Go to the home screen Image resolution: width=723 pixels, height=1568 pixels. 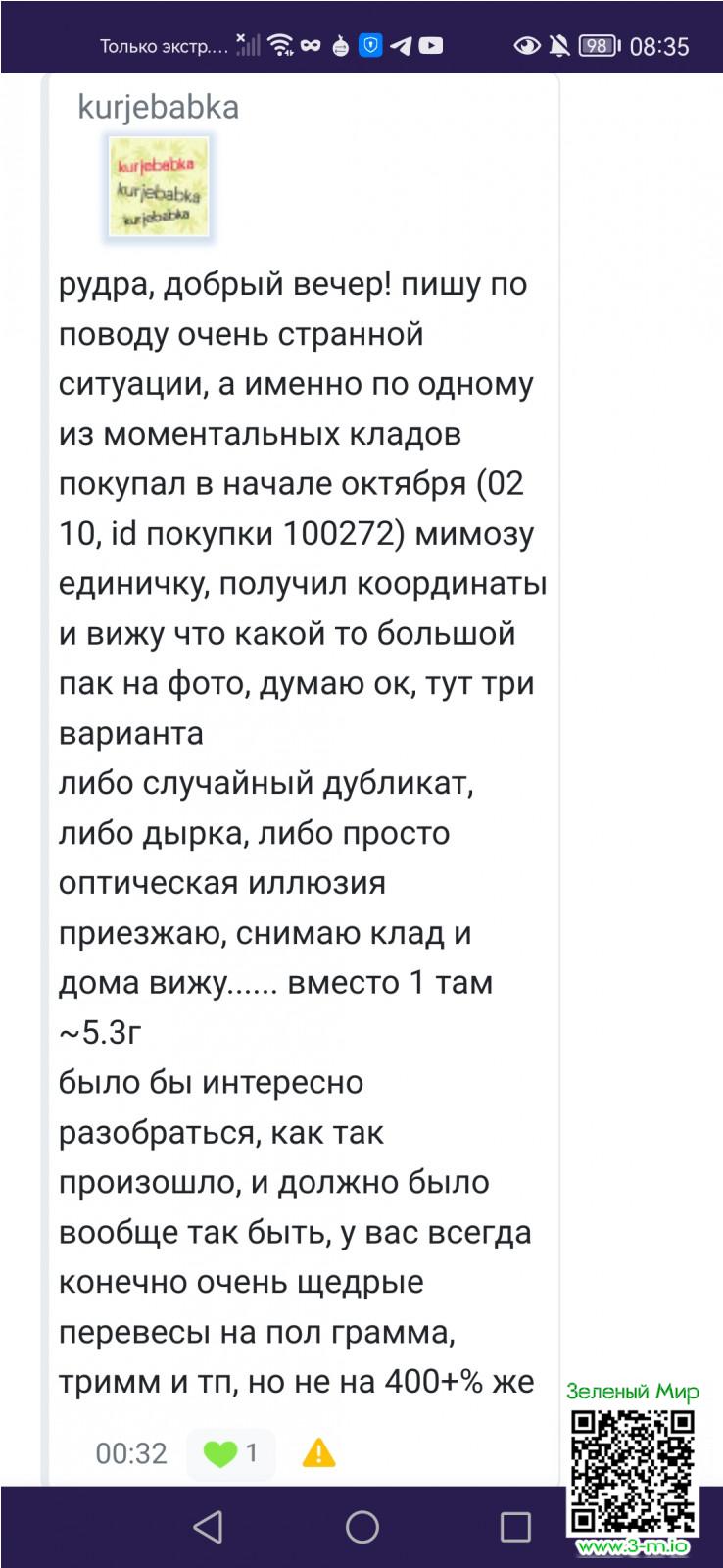pos(361,1527)
